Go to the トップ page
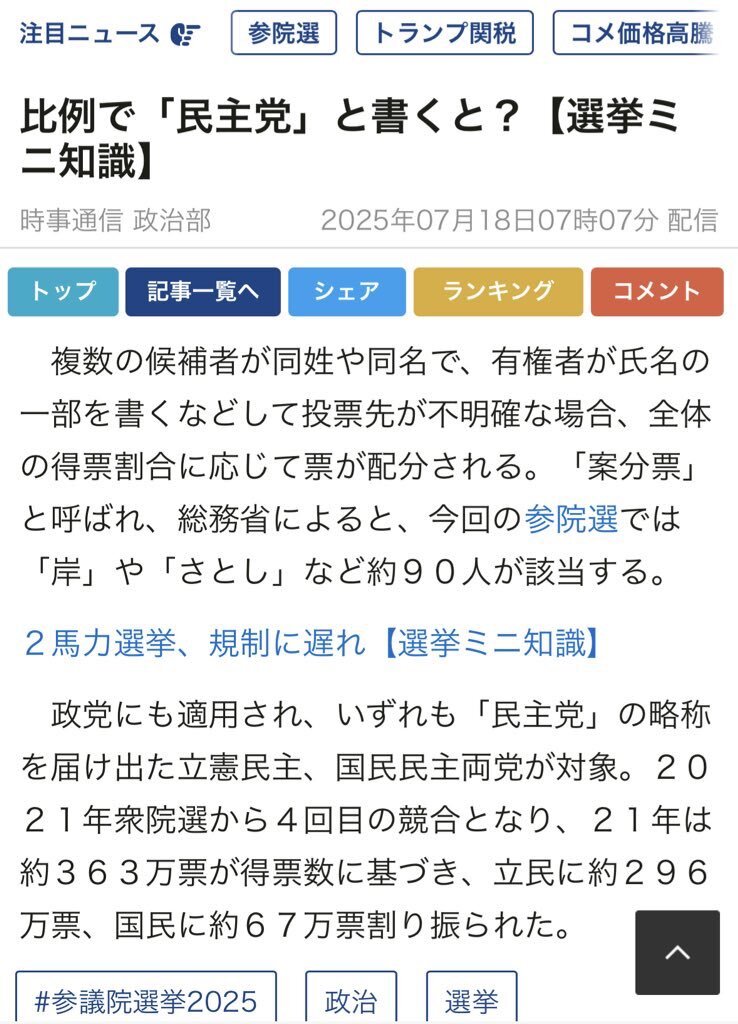Viewport: 738px width, 1024px height. click(63, 292)
